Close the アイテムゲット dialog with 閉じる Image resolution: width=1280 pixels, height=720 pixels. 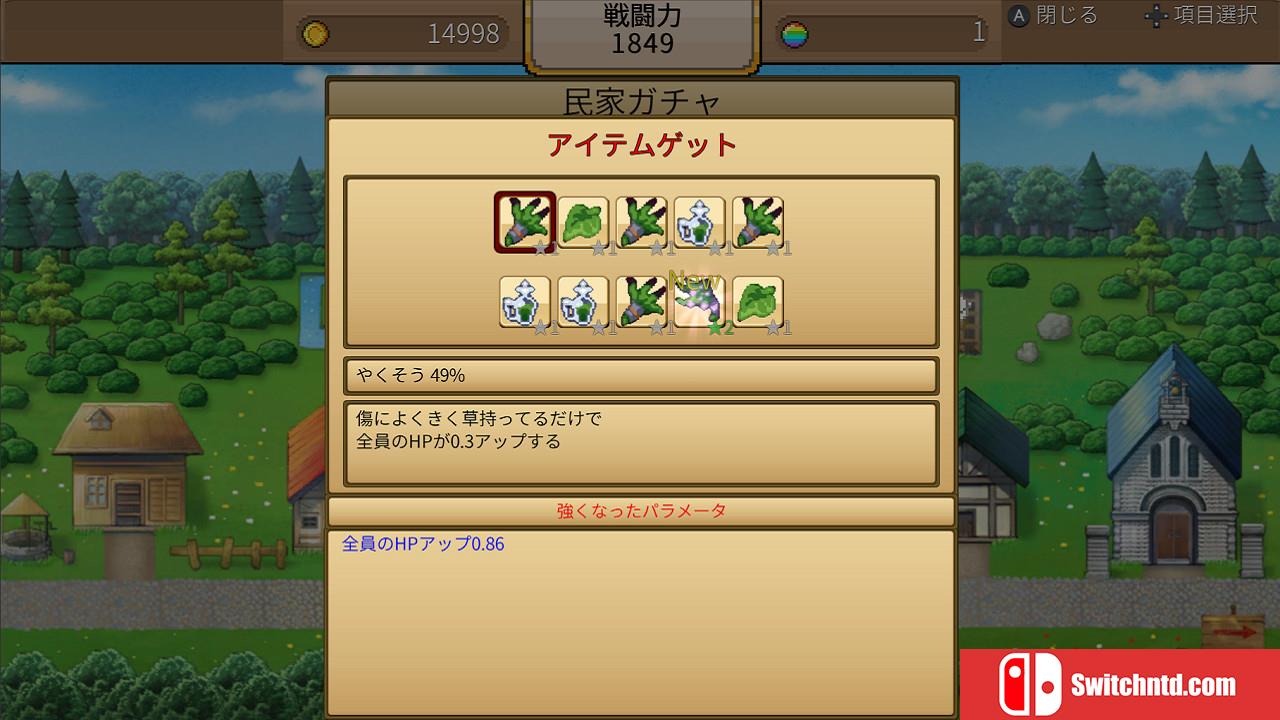click(x=1053, y=15)
